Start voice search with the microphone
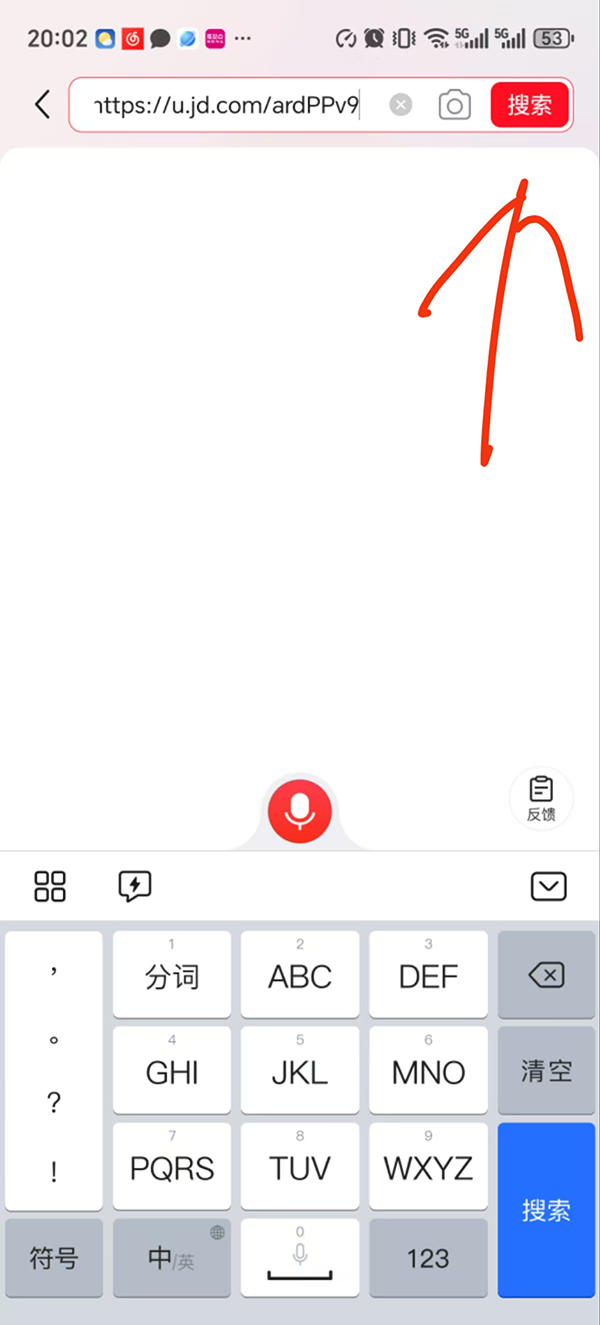This screenshot has width=600, height=1325. (299, 810)
